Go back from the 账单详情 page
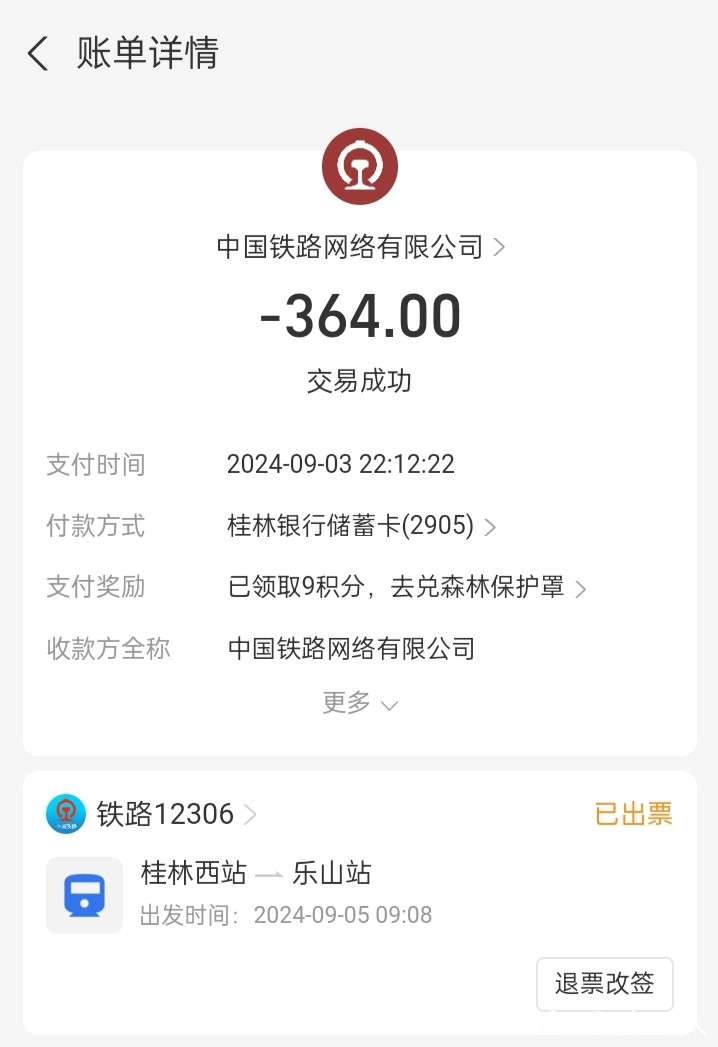 click(38, 54)
